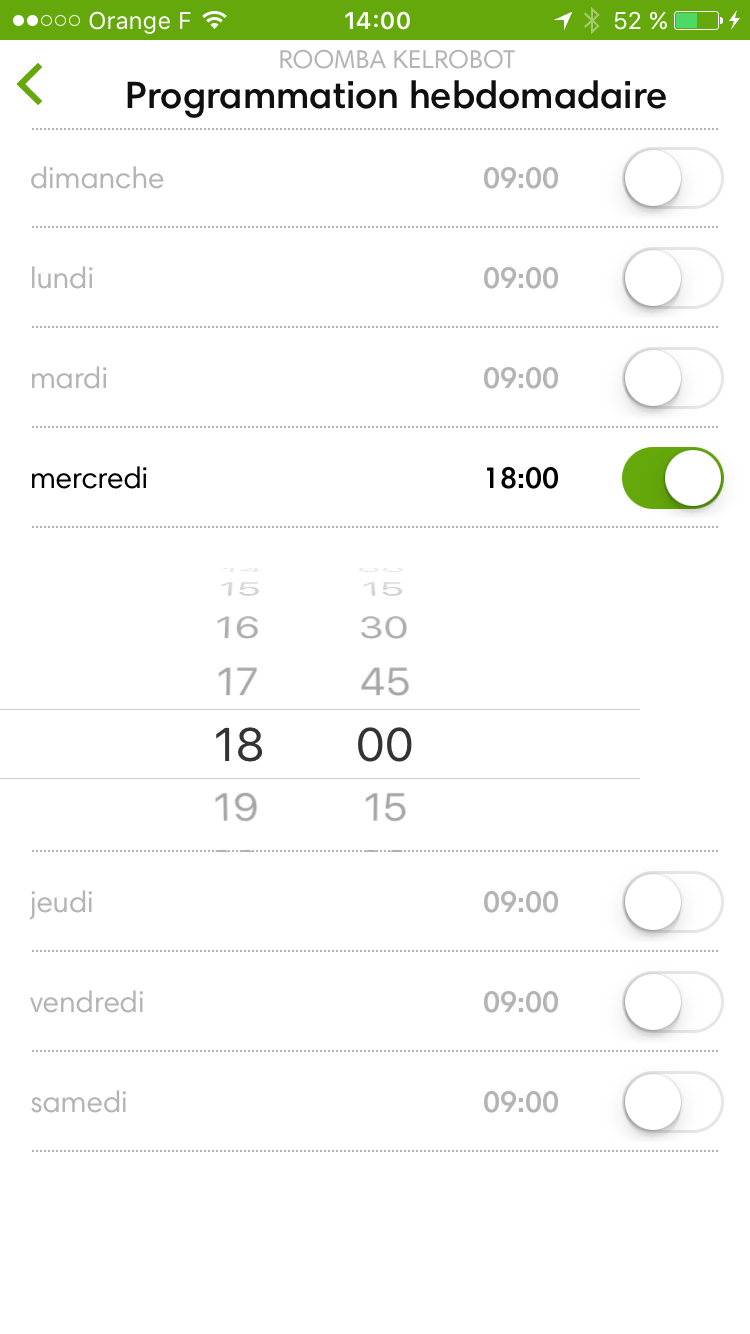
Task: Enable the dimanche schedule switch
Action: pyautogui.click(x=672, y=179)
